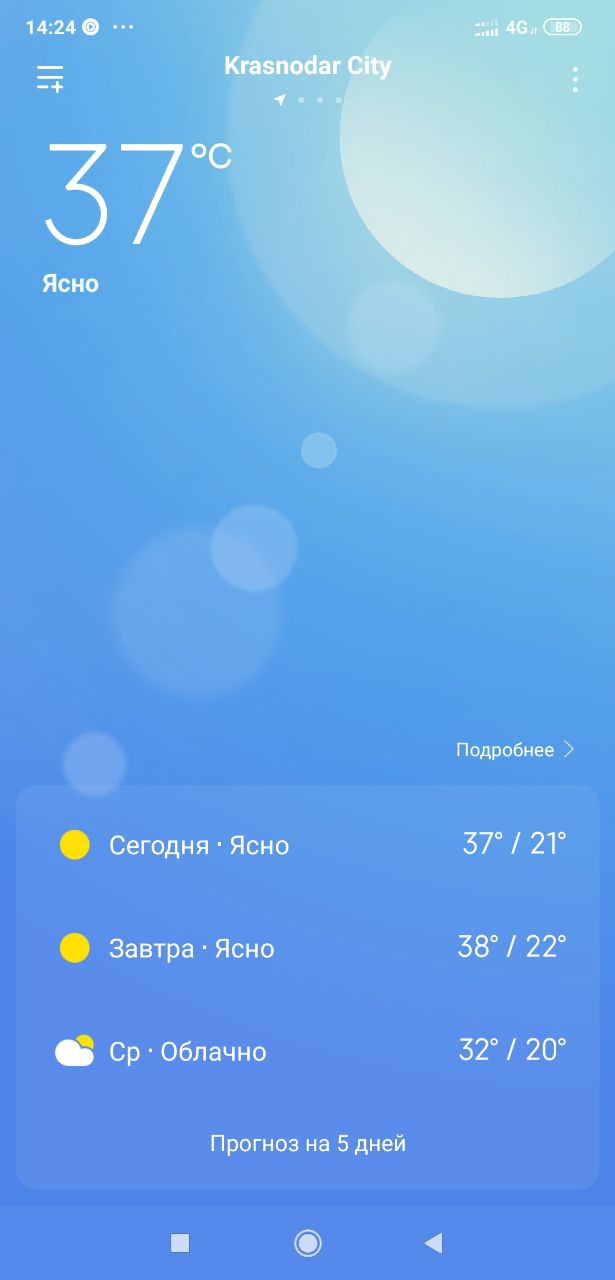Return to the home screen

click(x=308, y=1243)
